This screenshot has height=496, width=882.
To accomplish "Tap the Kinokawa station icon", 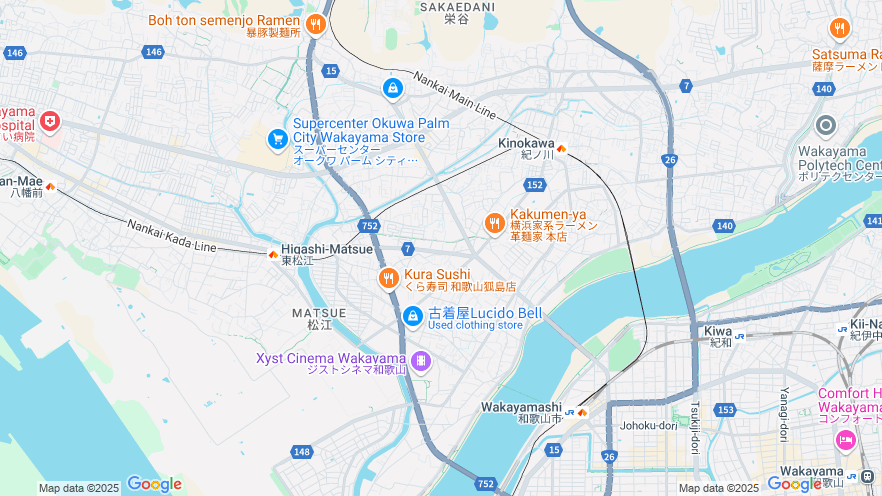I will (562, 149).
